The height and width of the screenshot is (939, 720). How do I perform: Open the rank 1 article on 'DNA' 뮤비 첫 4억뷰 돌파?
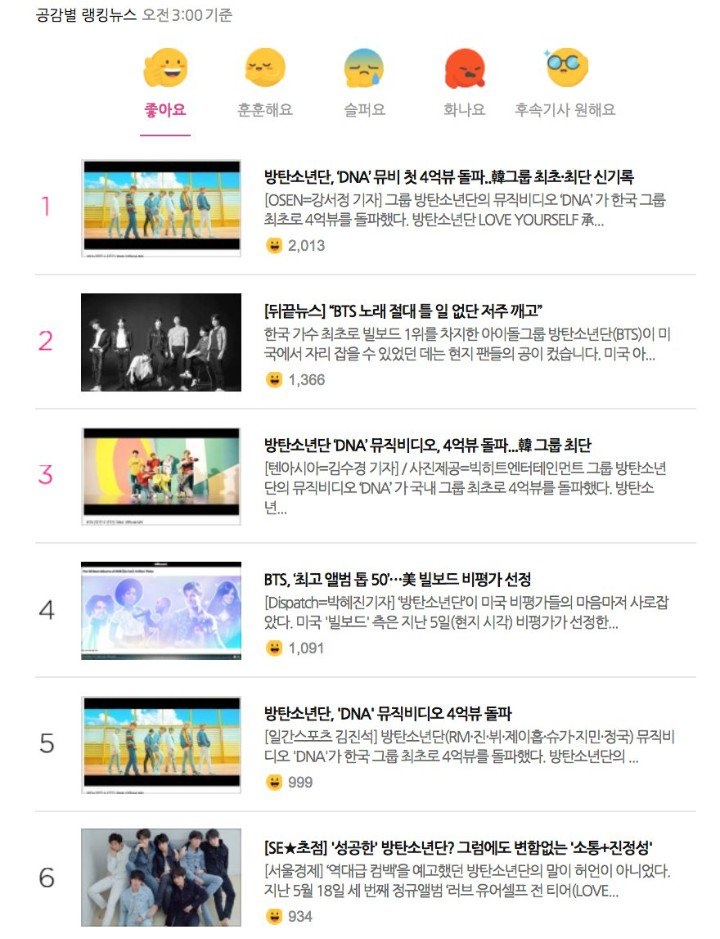pyautogui.click(x=449, y=177)
